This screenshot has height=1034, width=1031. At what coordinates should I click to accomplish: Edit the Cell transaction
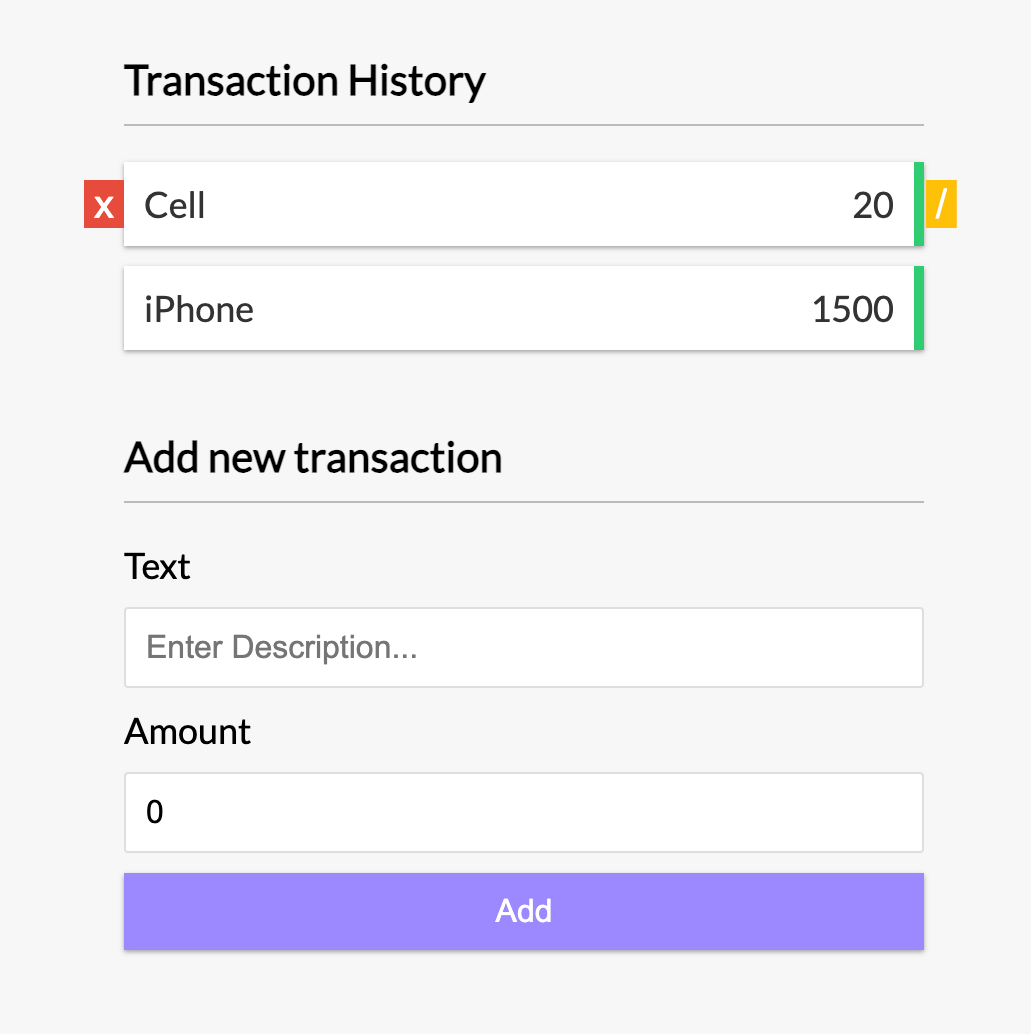[x=941, y=205]
